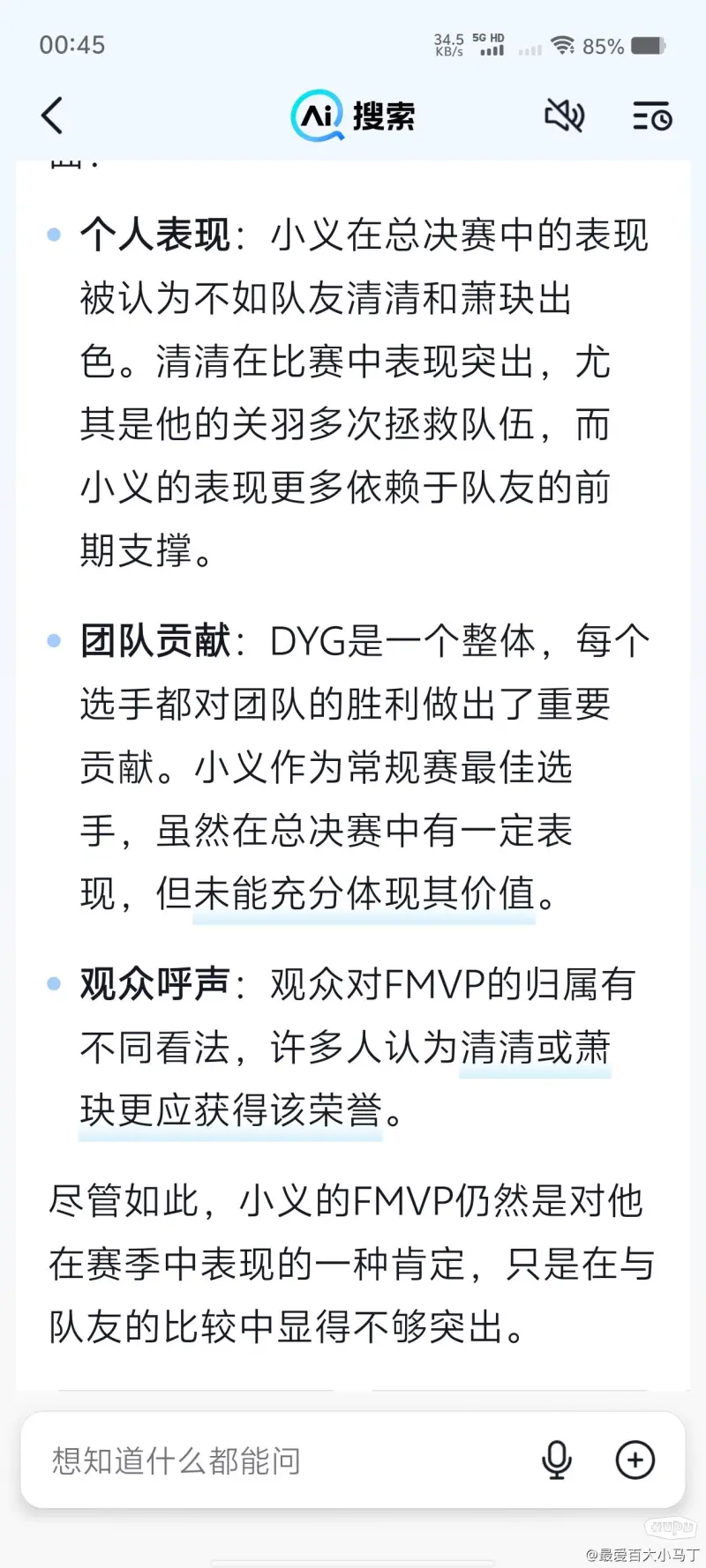Open the plus attachment button

[635, 1460]
